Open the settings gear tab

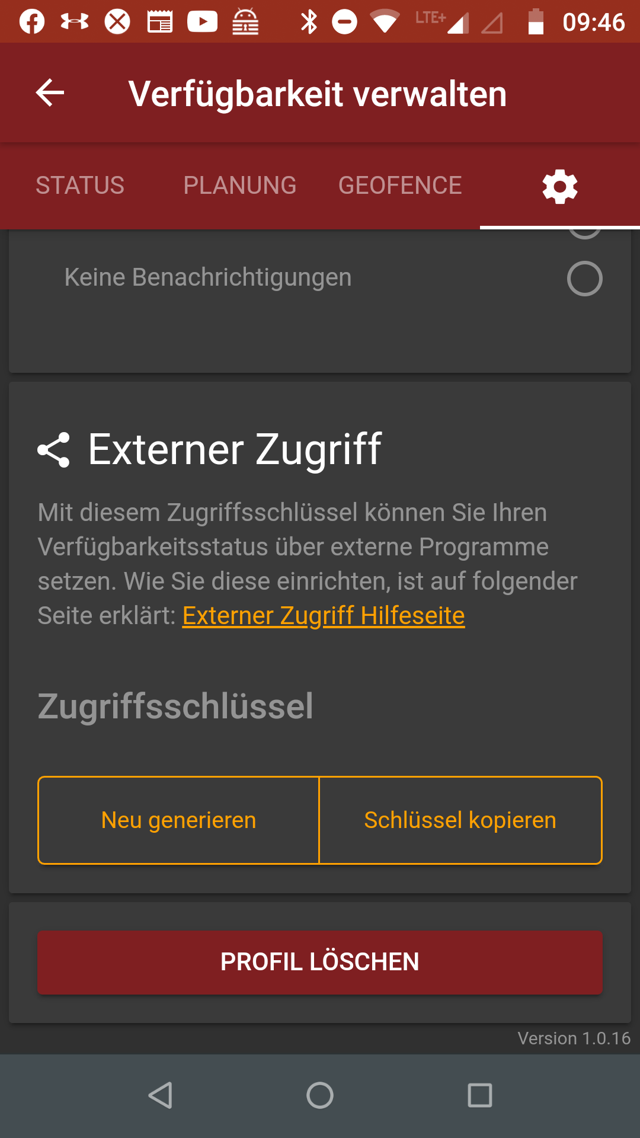[560, 186]
